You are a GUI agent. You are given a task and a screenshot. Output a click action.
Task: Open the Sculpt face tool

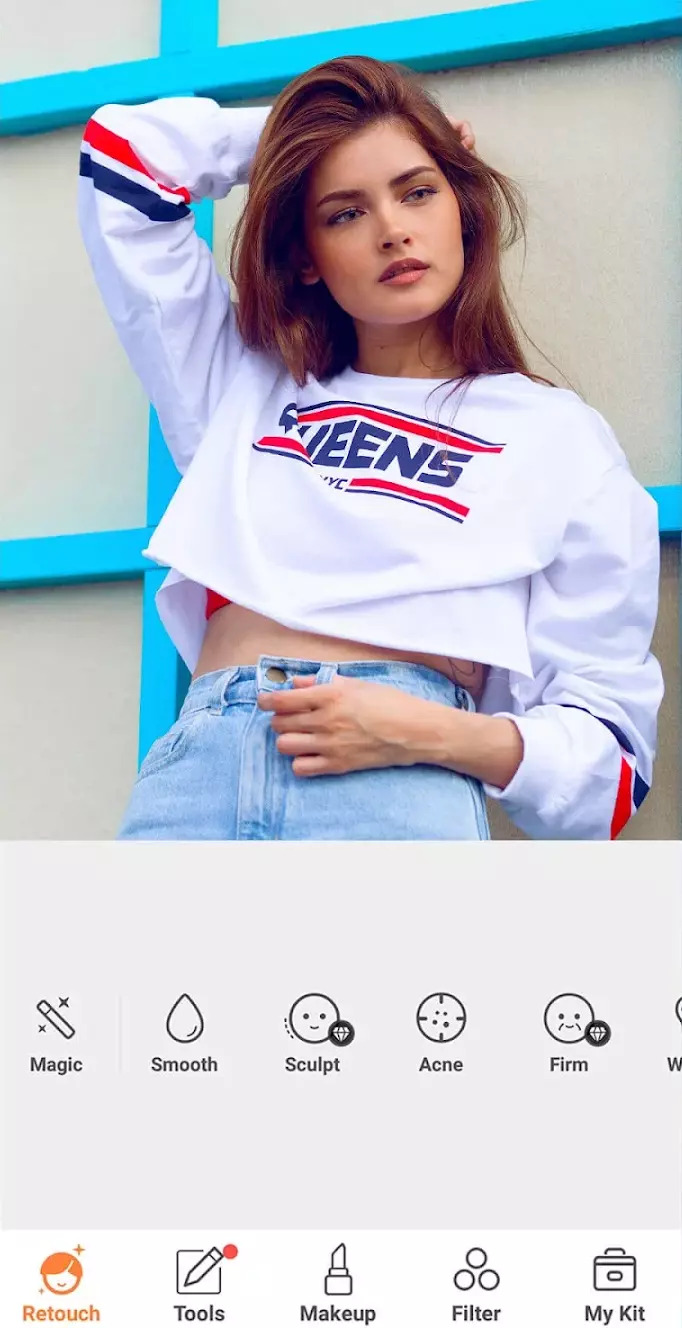pyautogui.click(x=313, y=1034)
